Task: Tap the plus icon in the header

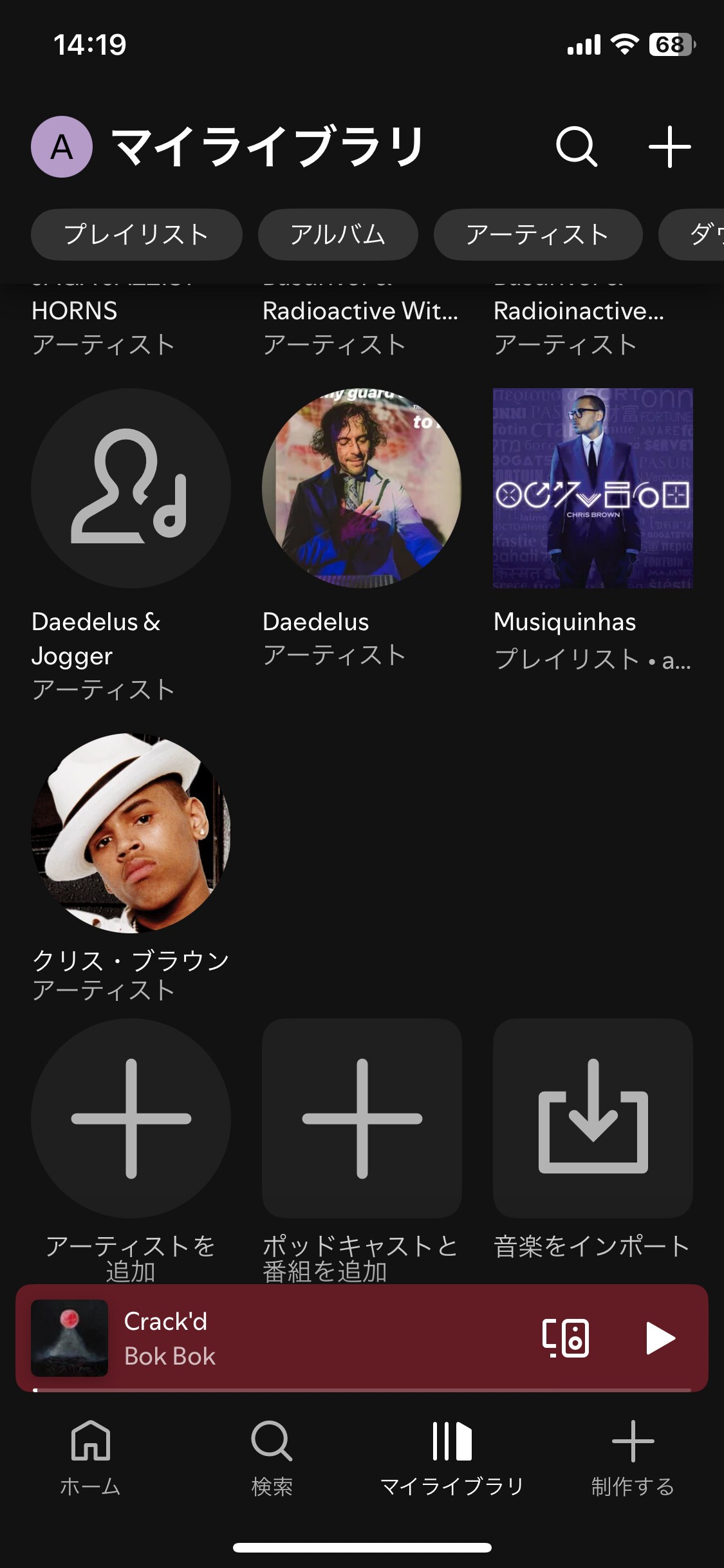Action: [669, 147]
